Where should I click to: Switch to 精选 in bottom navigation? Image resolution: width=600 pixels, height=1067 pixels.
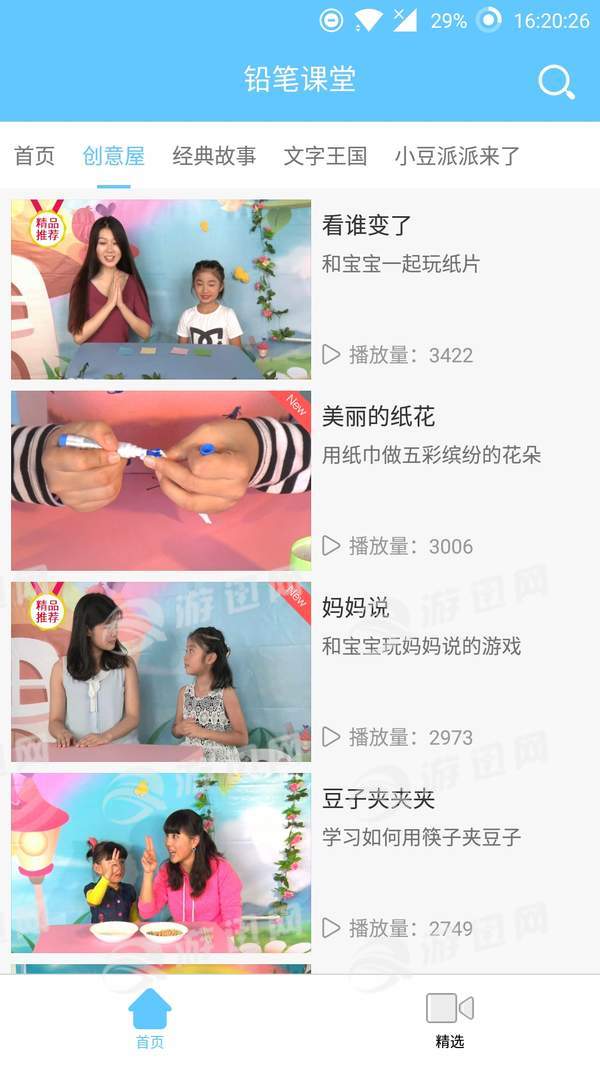coord(449,1019)
